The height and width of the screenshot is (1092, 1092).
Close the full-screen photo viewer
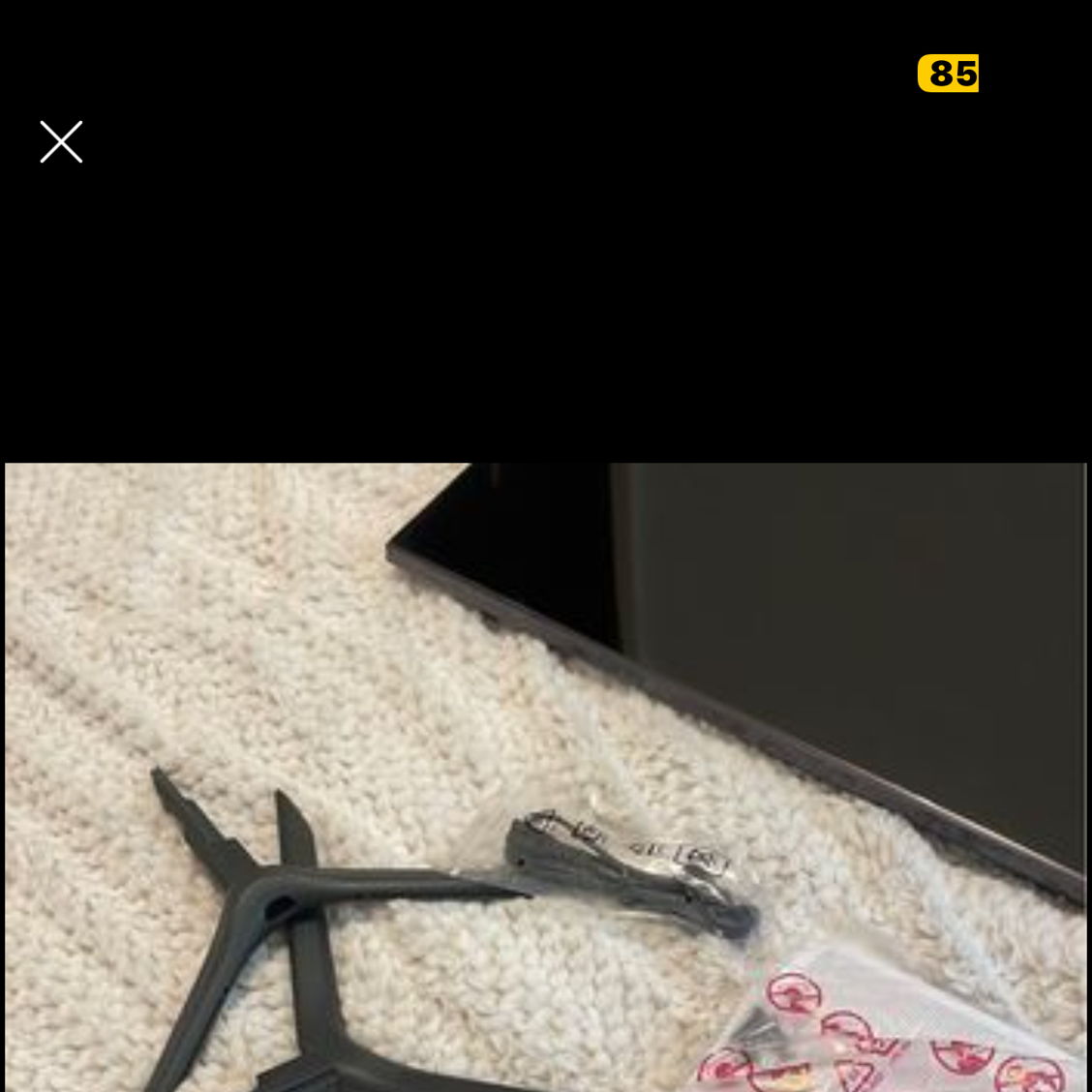[61, 141]
